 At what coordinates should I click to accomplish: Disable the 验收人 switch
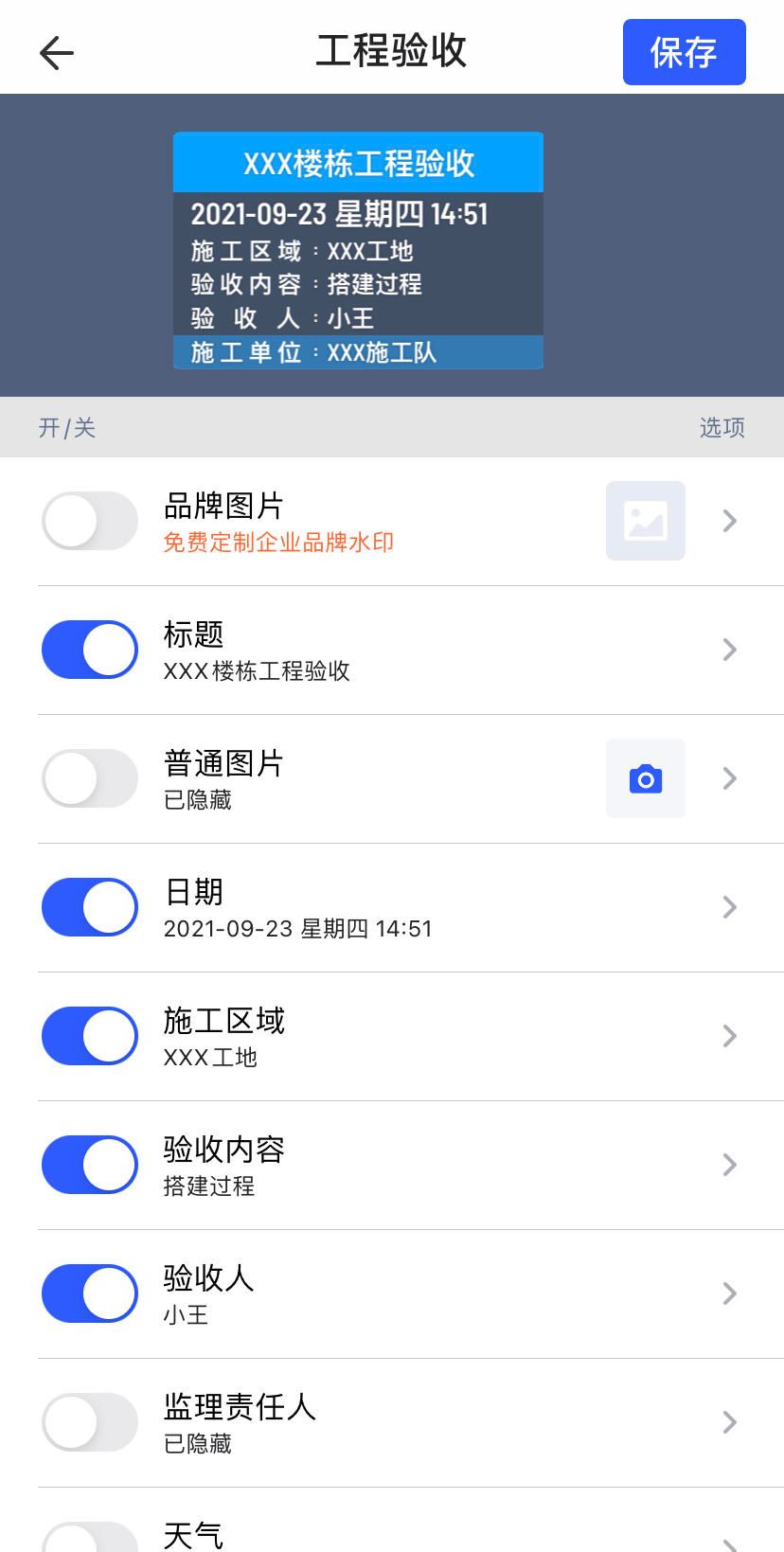pyautogui.click(x=90, y=1293)
